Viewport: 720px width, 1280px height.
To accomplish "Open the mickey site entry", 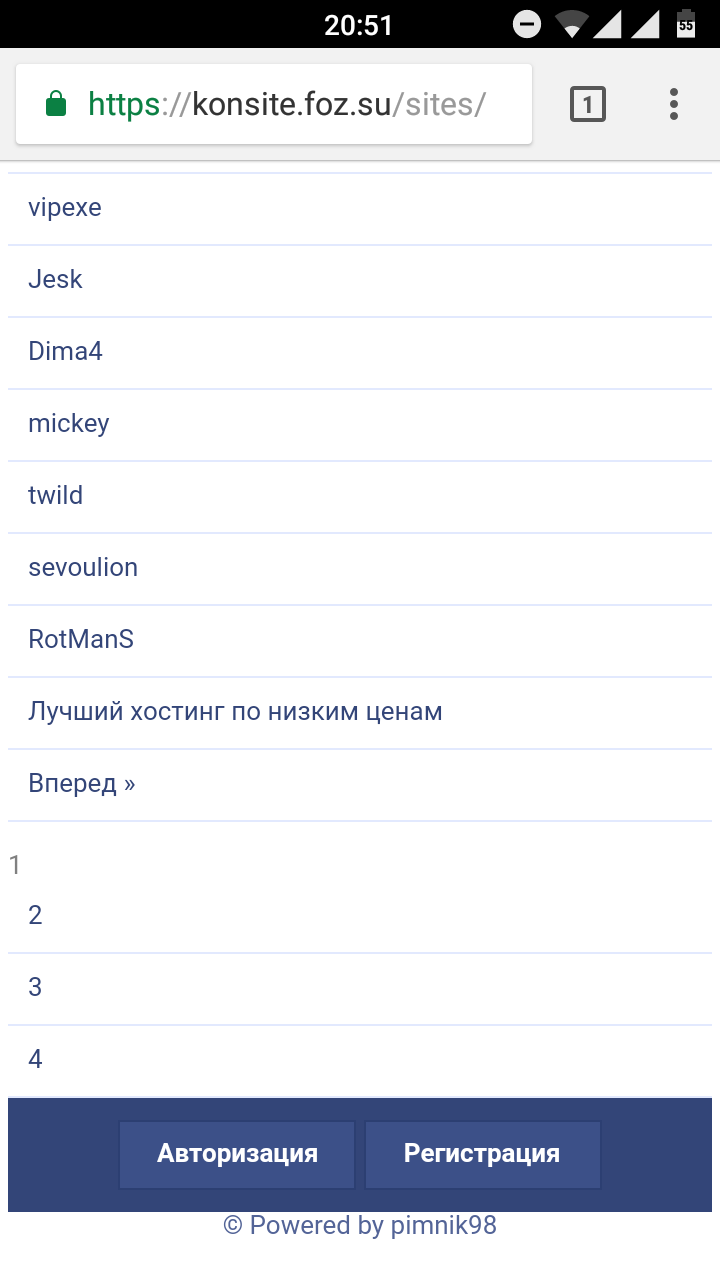I will (x=69, y=424).
